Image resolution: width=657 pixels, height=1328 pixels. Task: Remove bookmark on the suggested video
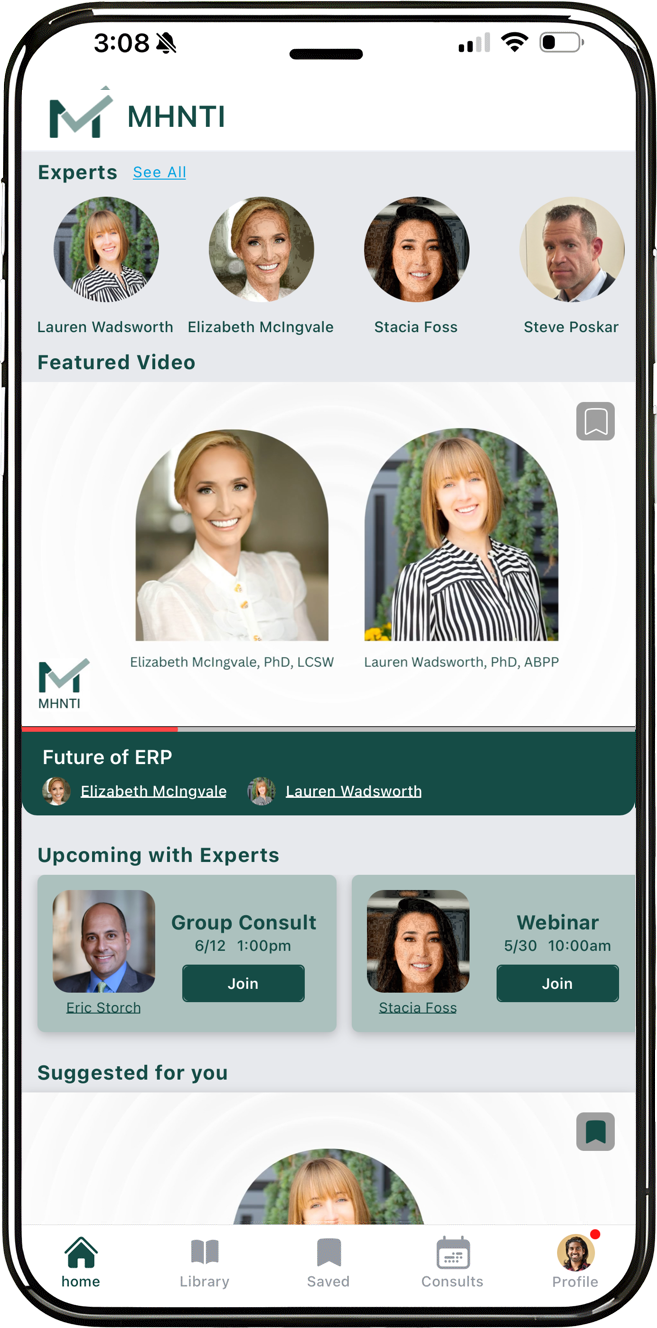click(x=595, y=1132)
